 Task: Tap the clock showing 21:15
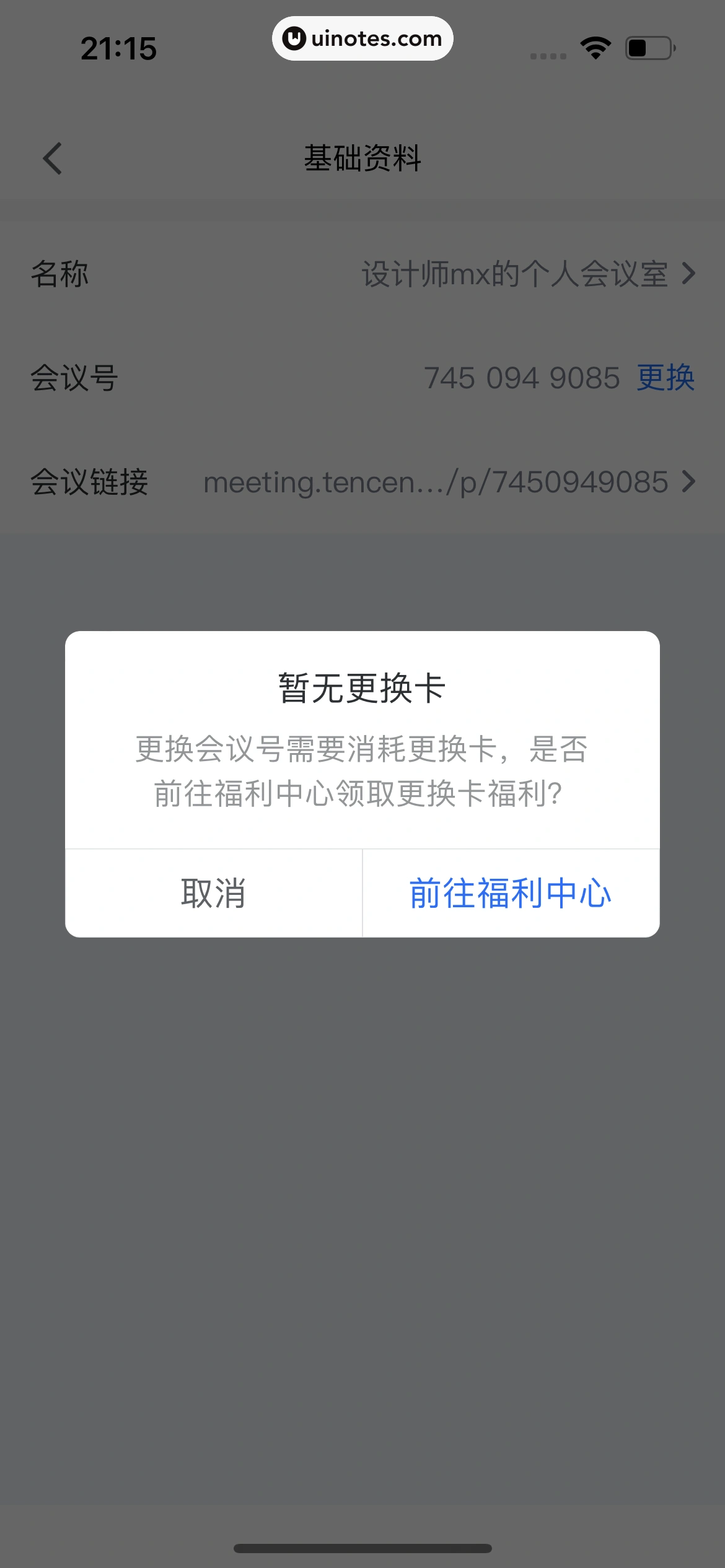click(x=119, y=47)
